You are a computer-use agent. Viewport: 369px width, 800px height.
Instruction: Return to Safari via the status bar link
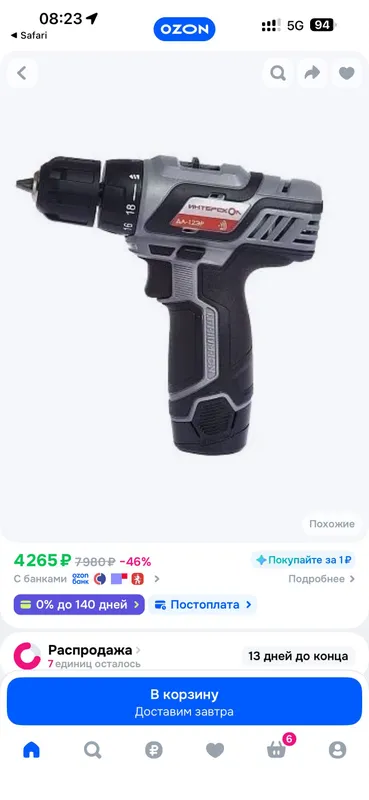point(29,35)
